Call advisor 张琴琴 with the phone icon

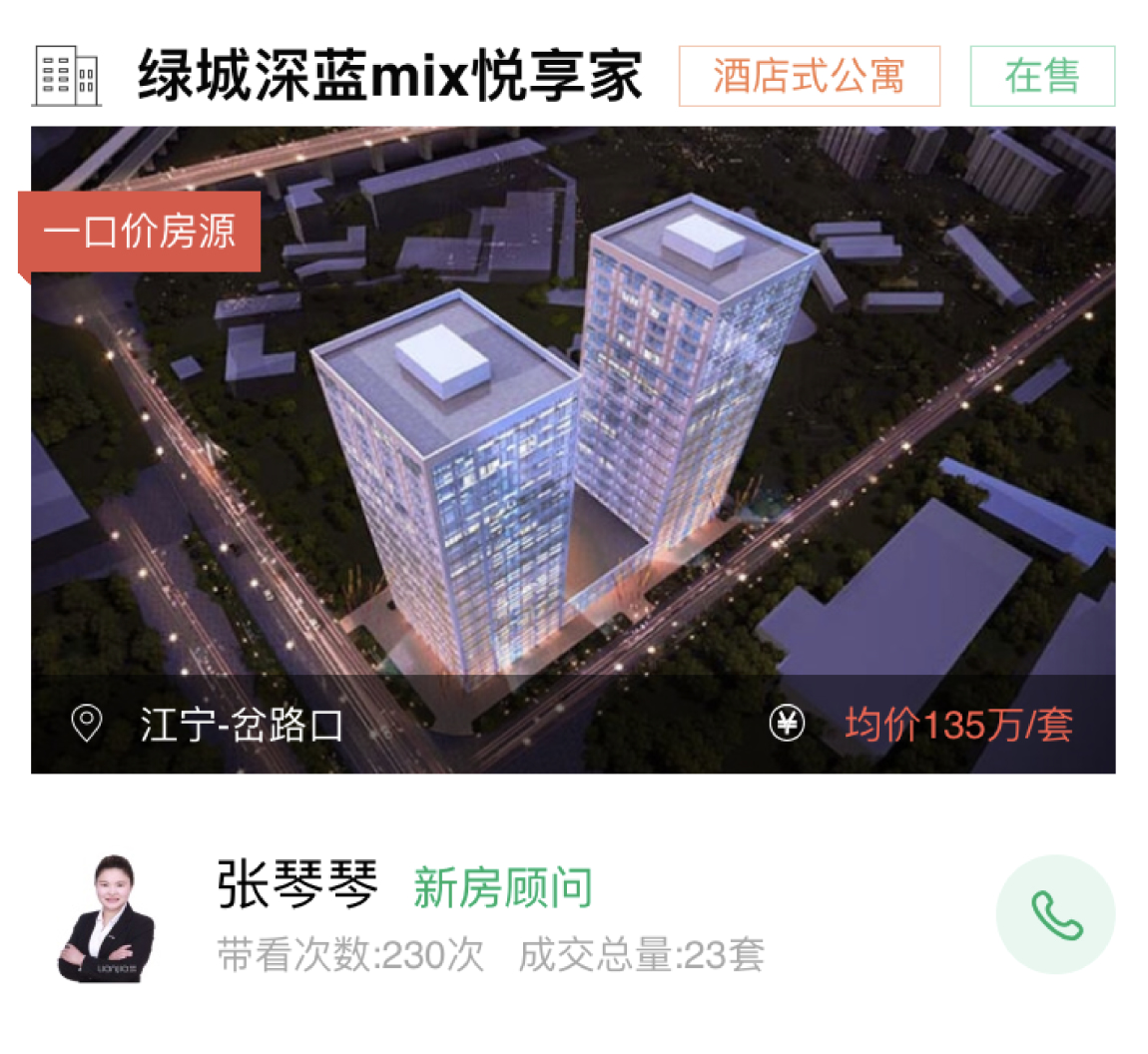pos(1055,914)
